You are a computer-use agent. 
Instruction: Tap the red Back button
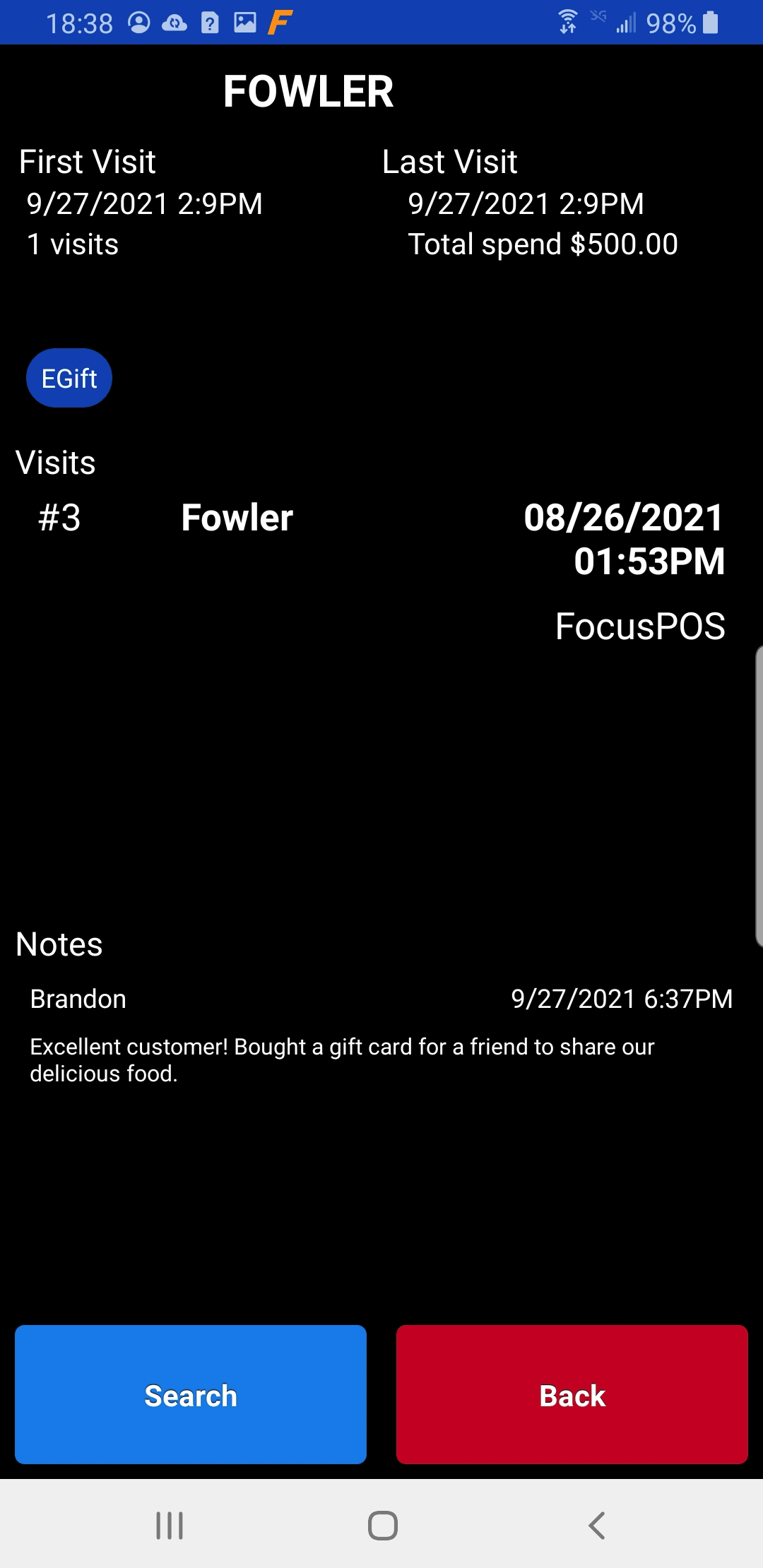[572, 1394]
